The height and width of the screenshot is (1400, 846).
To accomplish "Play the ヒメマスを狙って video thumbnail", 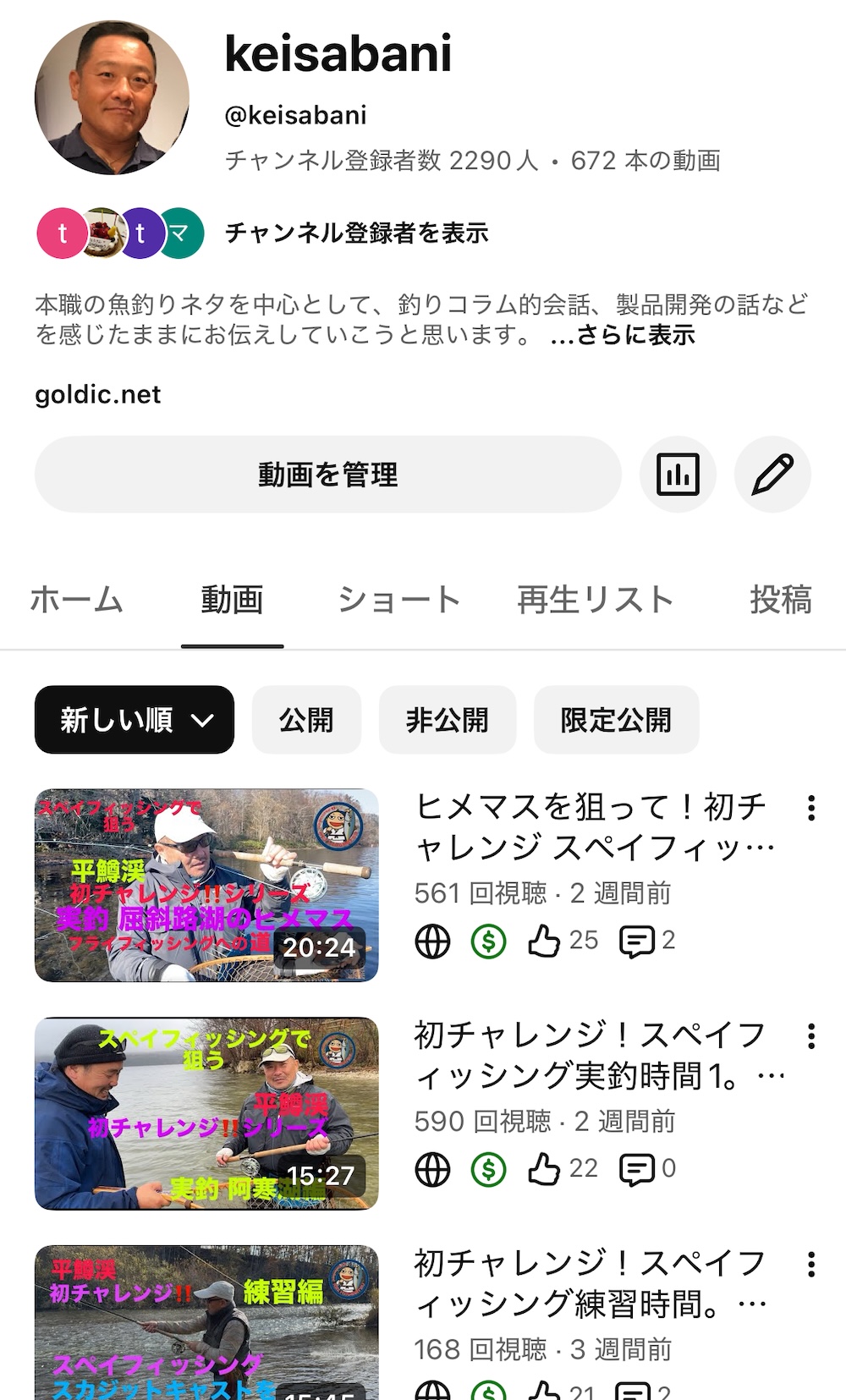I will click(x=206, y=885).
